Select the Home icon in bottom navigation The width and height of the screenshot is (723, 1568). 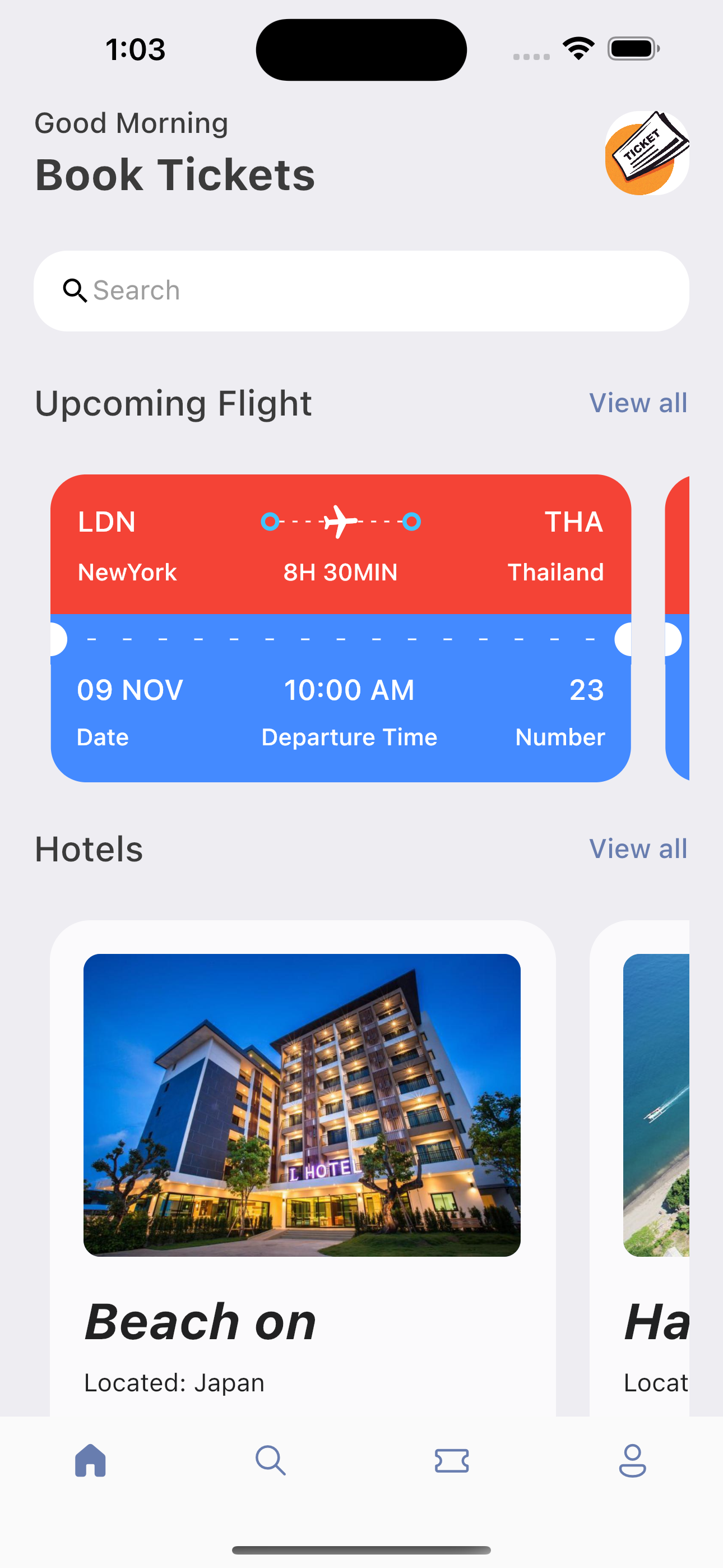pyautogui.click(x=90, y=1459)
